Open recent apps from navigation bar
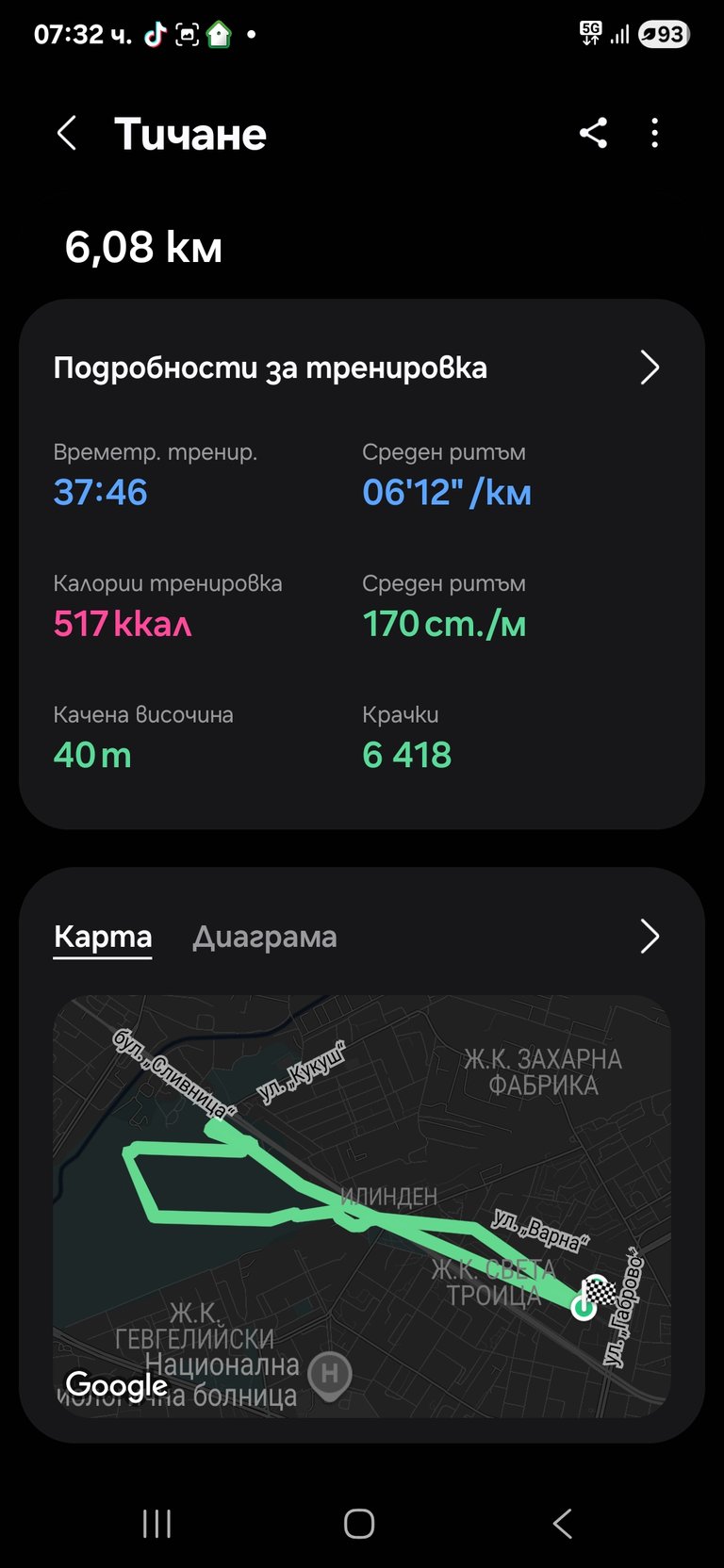The image size is (724, 1568). tap(156, 1524)
